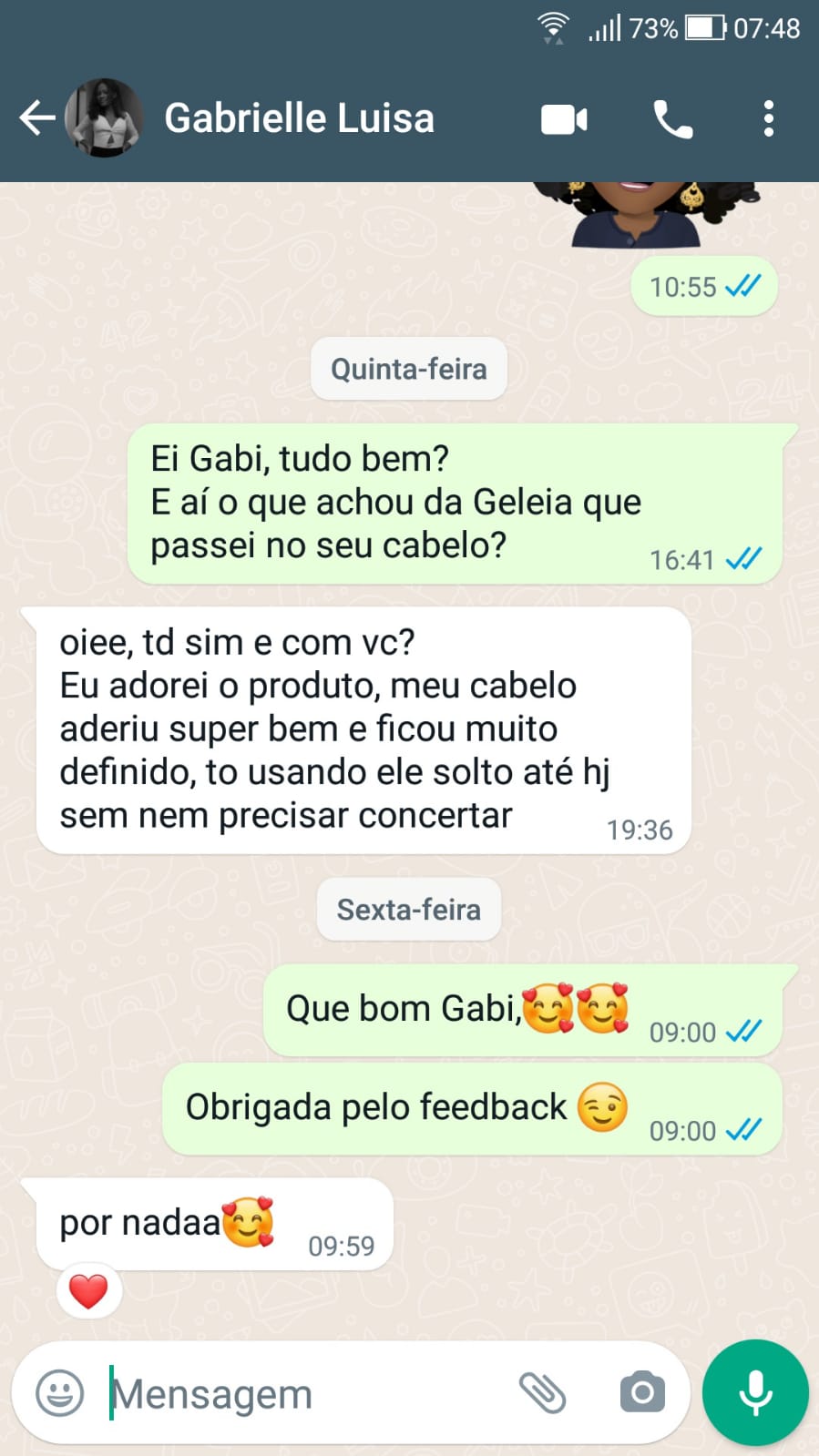View the heart reaction on por nadaa
The height and width of the screenshot is (1456, 819).
[88, 1291]
